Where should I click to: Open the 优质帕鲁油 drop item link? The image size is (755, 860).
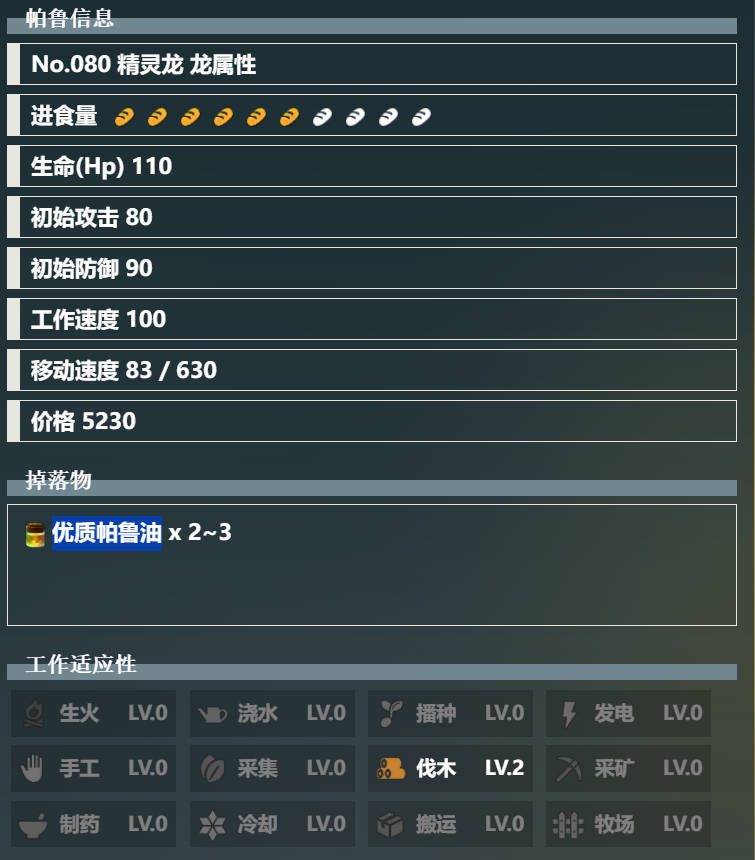106,533
